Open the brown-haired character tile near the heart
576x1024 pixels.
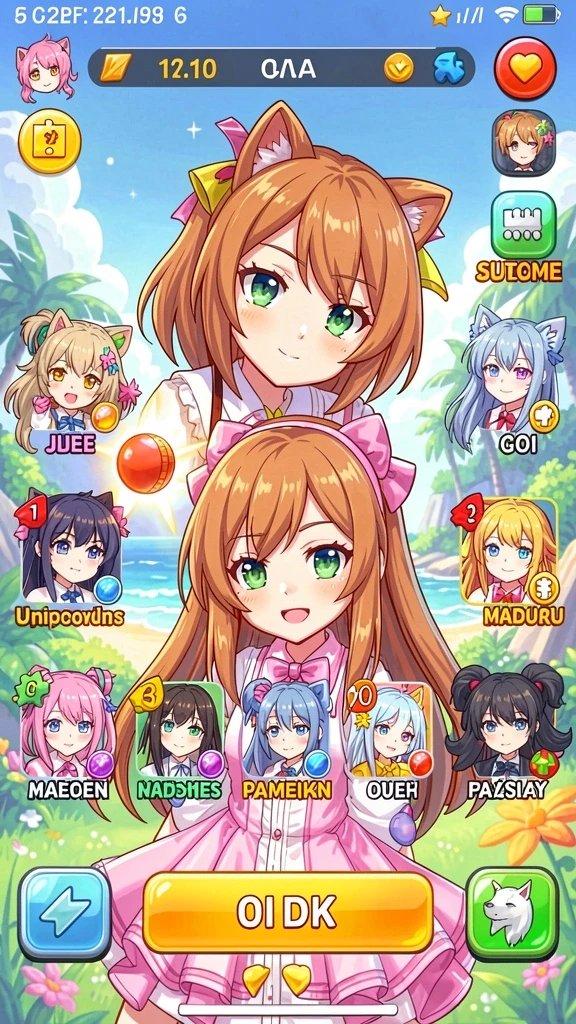point(524,143)
